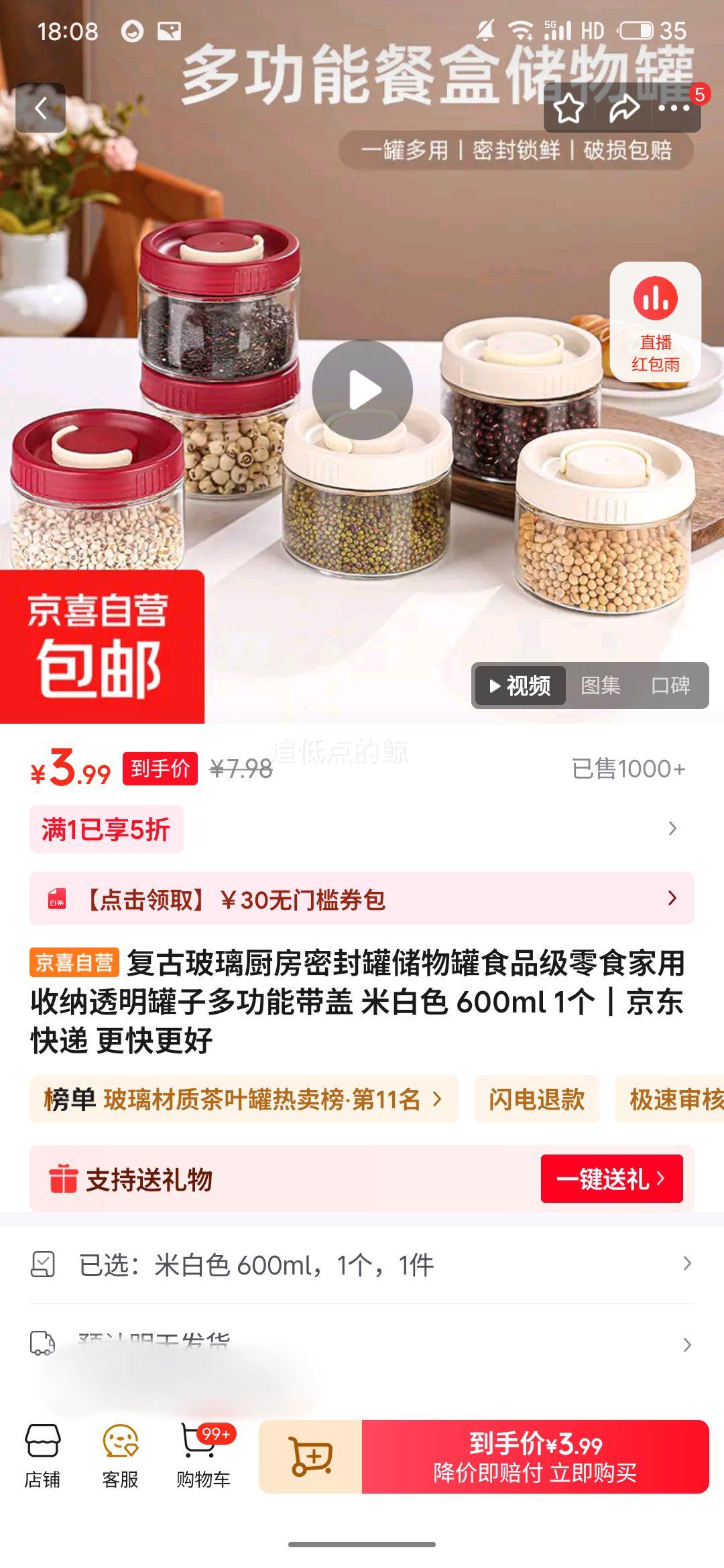
Task: Expand the 满1已享5折 promotion details
Action: coord(362,828)
